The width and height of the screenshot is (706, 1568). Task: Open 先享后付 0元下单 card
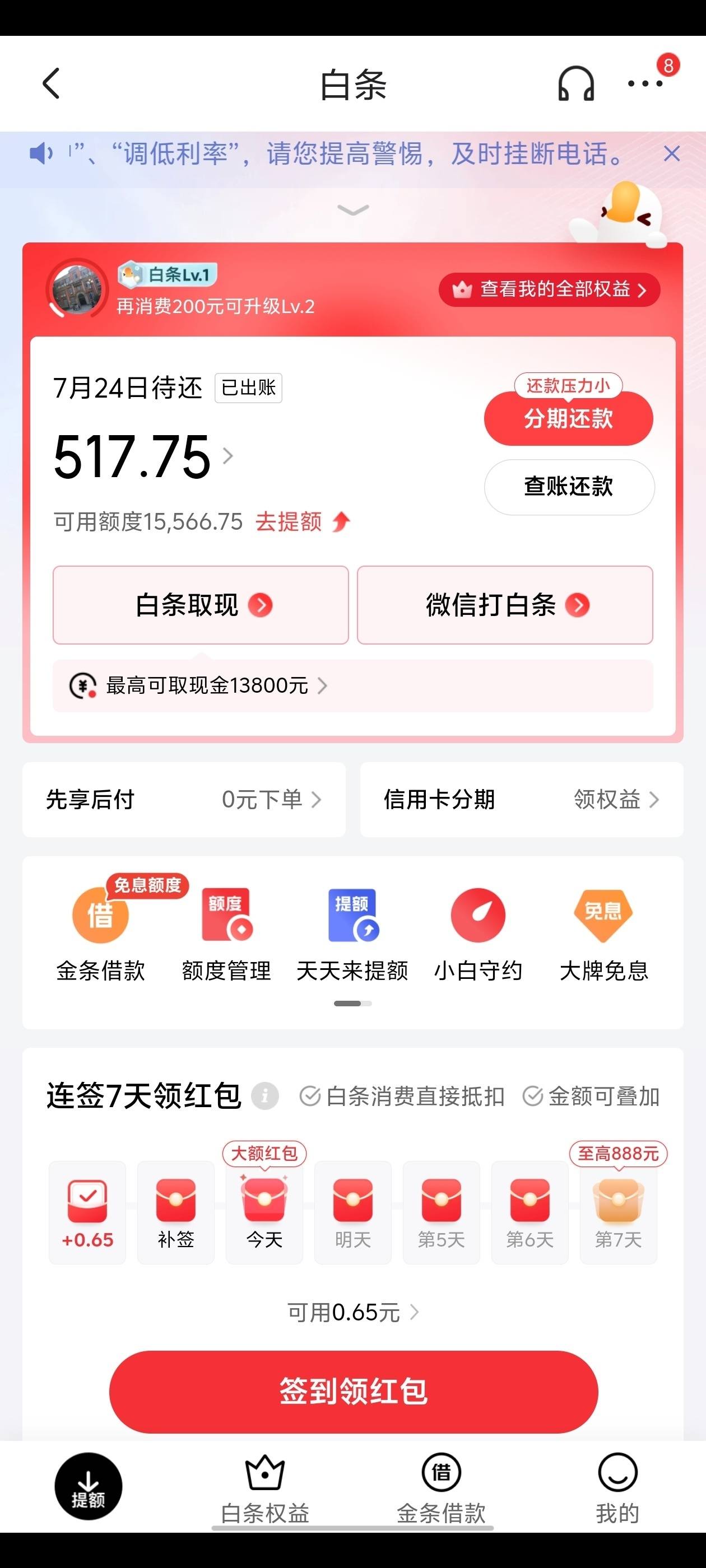pos(184,799)
